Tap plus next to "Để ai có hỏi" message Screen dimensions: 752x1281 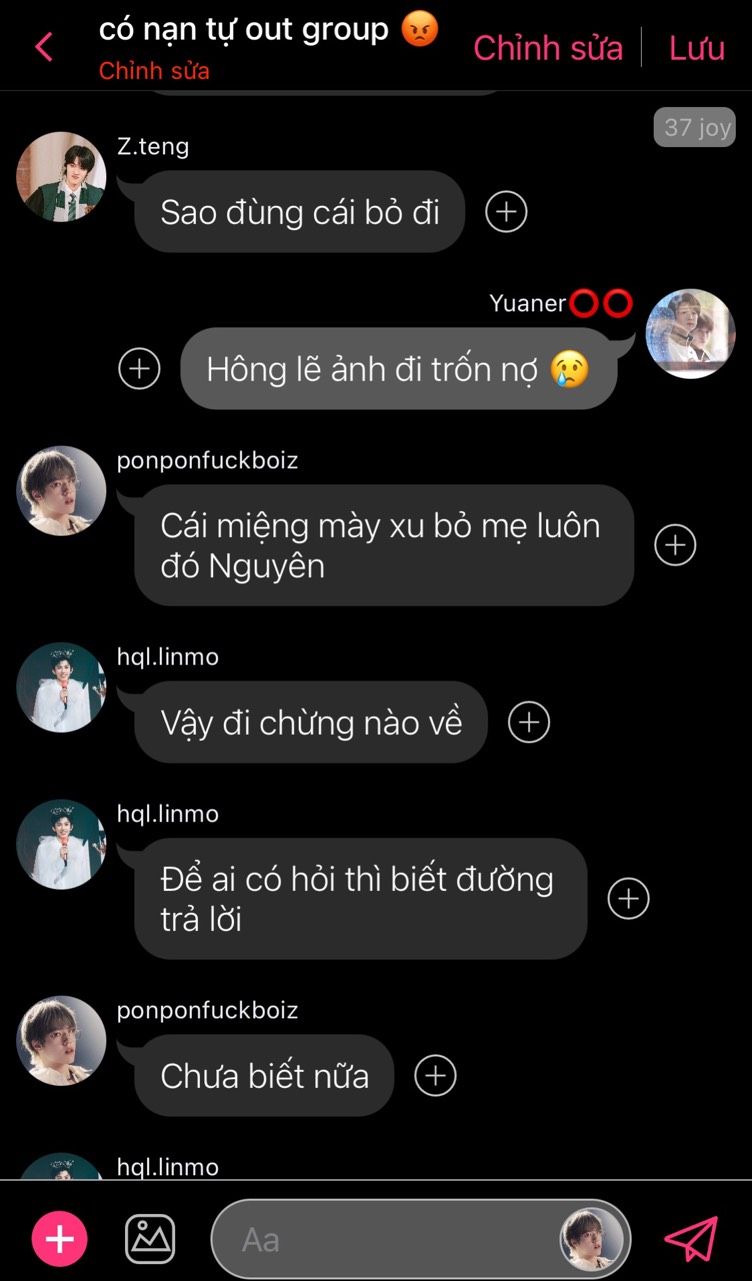629,898
